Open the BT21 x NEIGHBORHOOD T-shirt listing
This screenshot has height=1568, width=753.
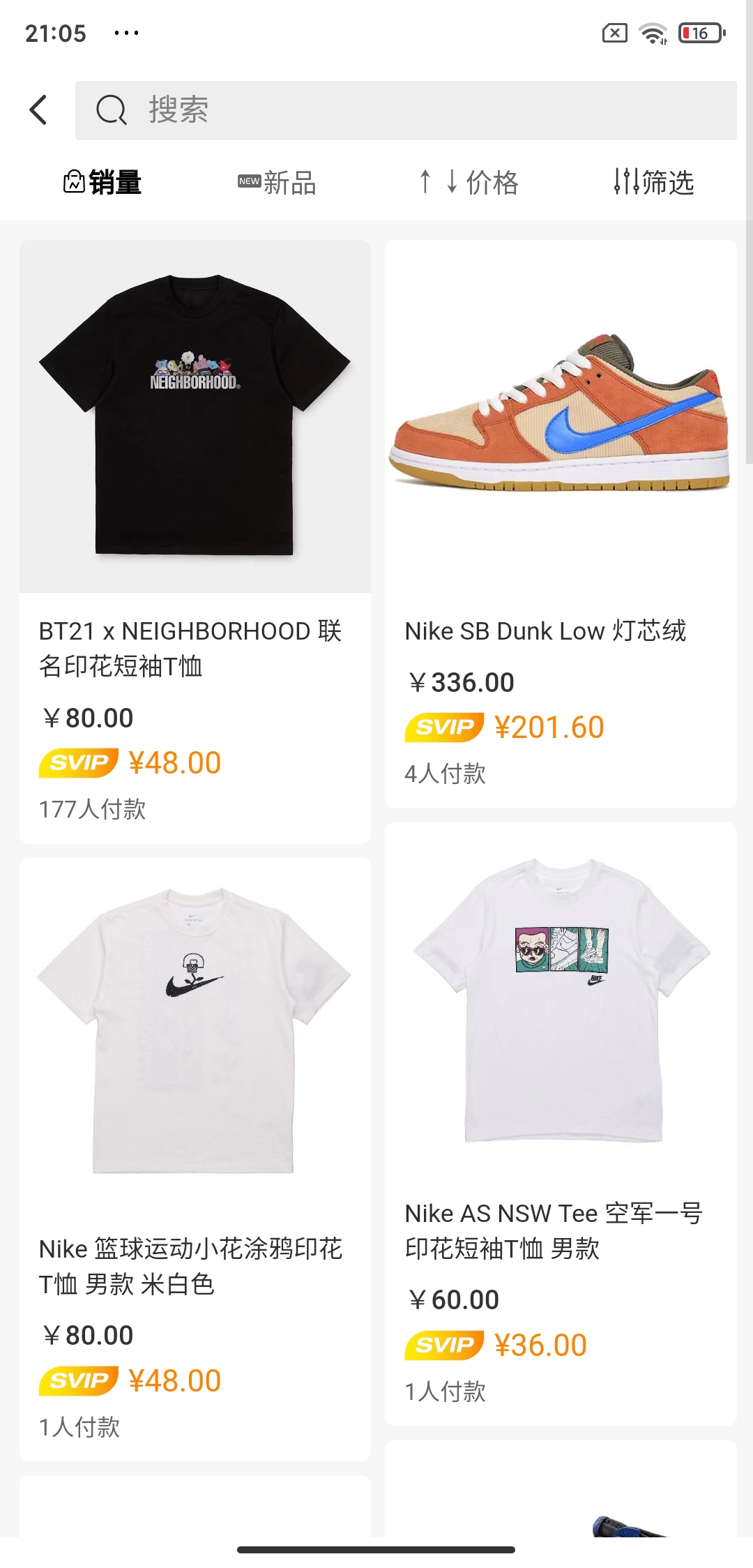click(x=195, y=488)
